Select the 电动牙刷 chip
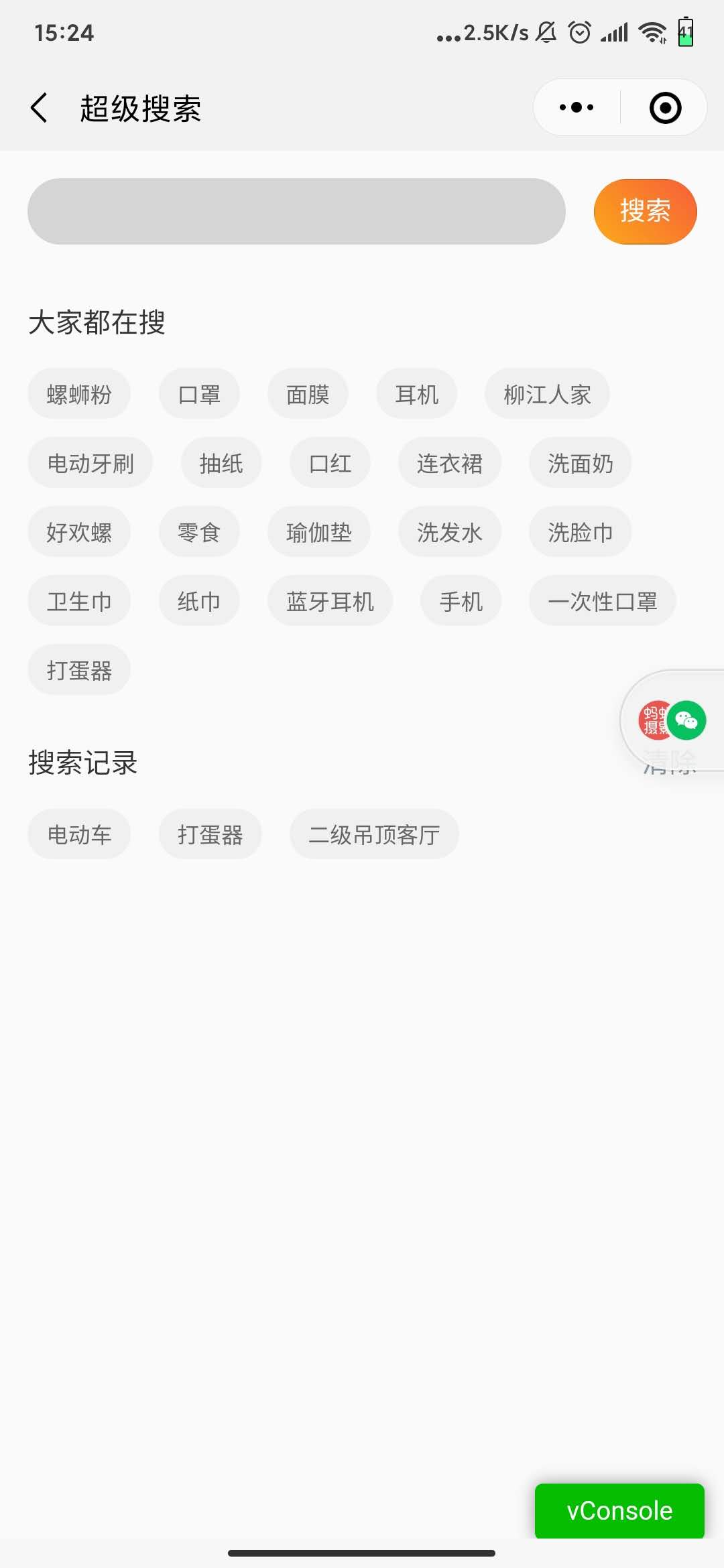The height and width of the screenshot is (1568, 724). [x=90, y=463]
